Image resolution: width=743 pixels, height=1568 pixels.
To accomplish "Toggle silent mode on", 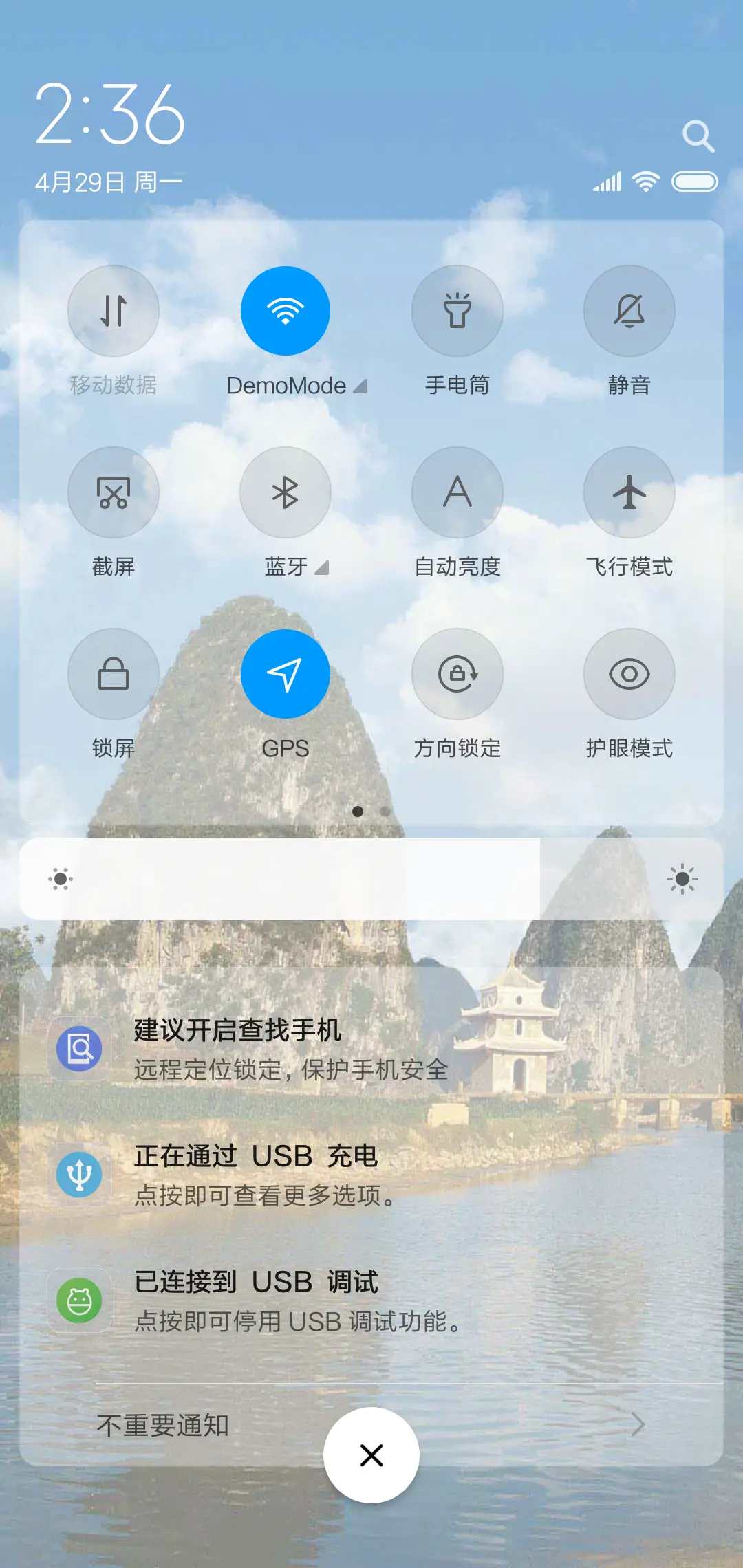I will [x=629, y=311].
